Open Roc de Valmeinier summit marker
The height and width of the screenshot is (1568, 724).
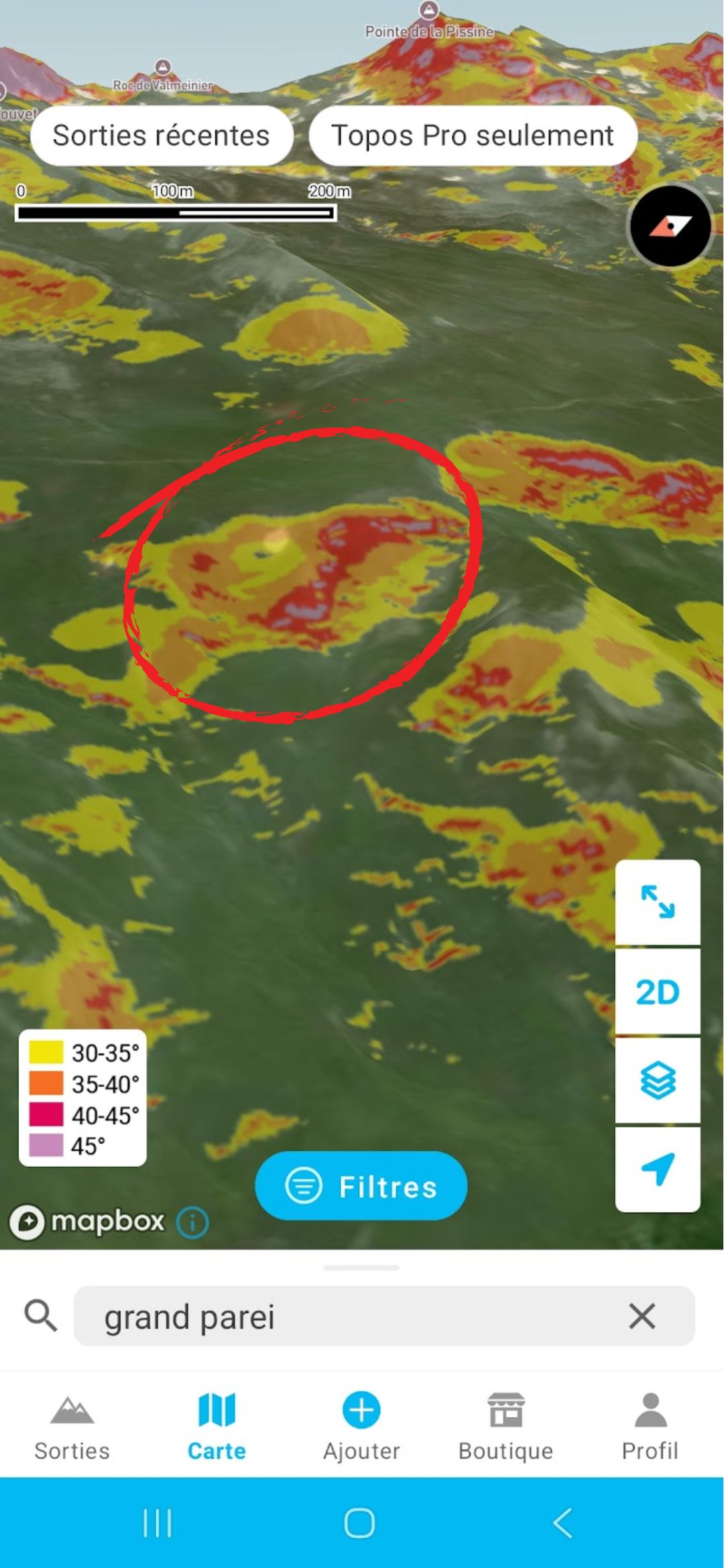click(162, 67)
